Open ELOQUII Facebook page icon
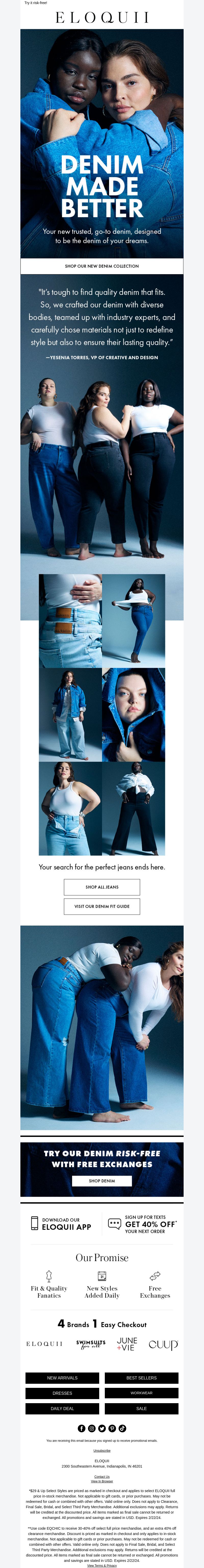 point(81,1428)
